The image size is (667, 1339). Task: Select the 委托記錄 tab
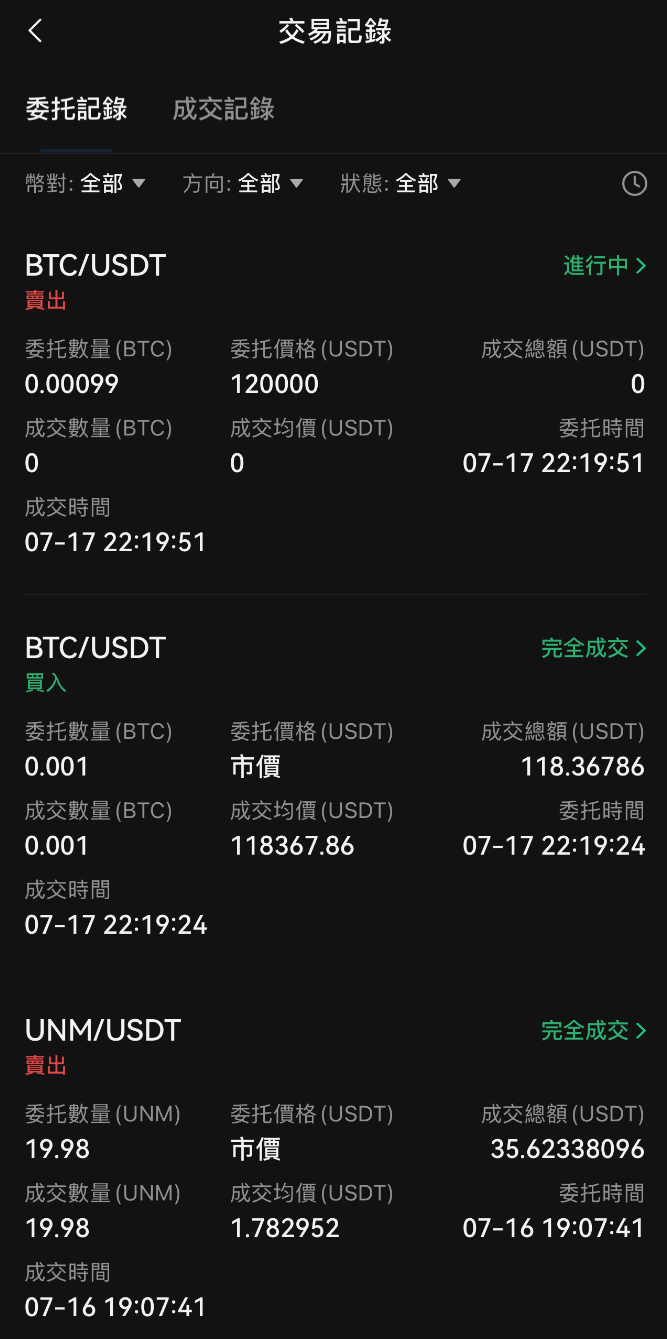[76, 109]
